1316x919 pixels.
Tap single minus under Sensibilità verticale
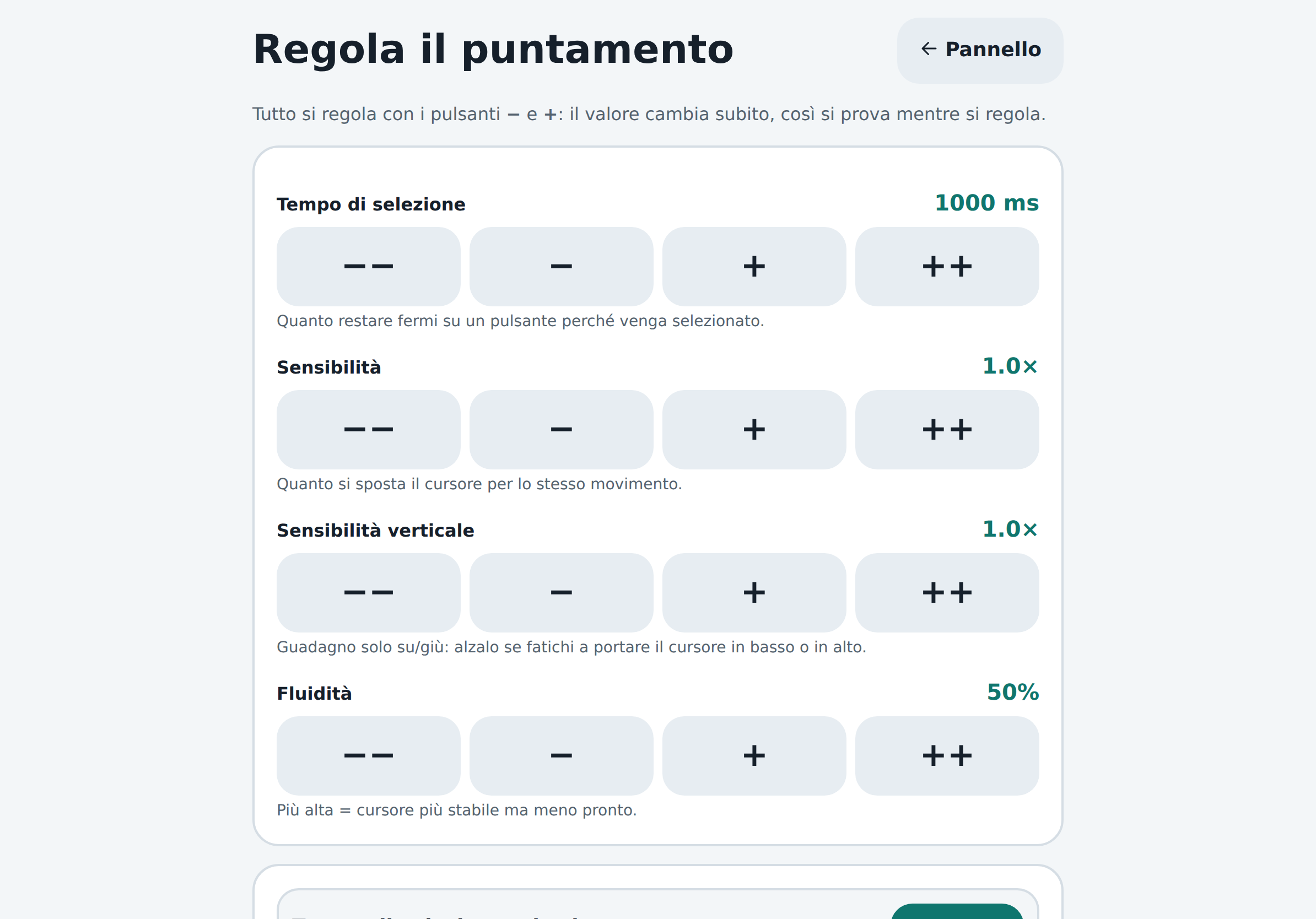(561, 592)
